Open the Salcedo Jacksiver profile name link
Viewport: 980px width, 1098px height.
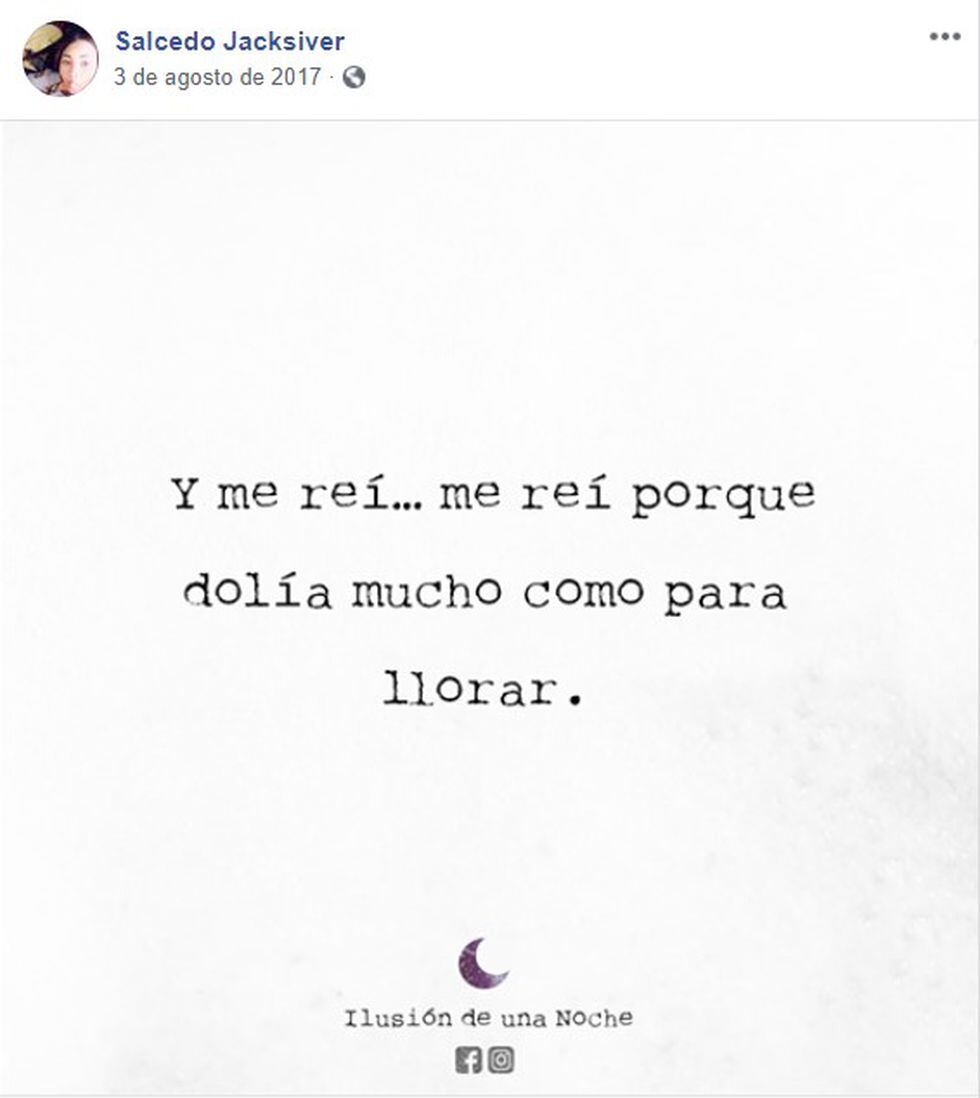pos(230,41)
